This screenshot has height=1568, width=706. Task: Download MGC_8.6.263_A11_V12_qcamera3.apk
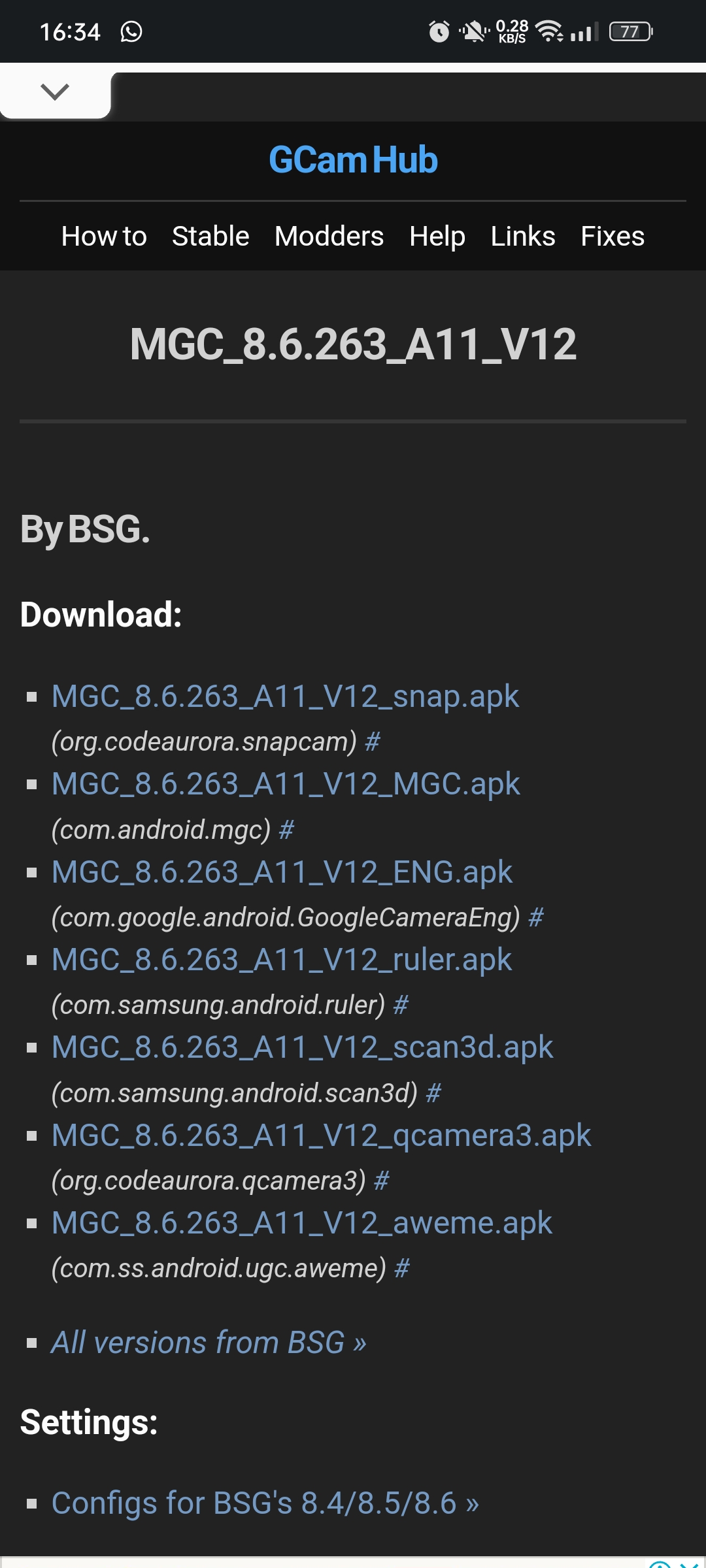coord(321,1135)
